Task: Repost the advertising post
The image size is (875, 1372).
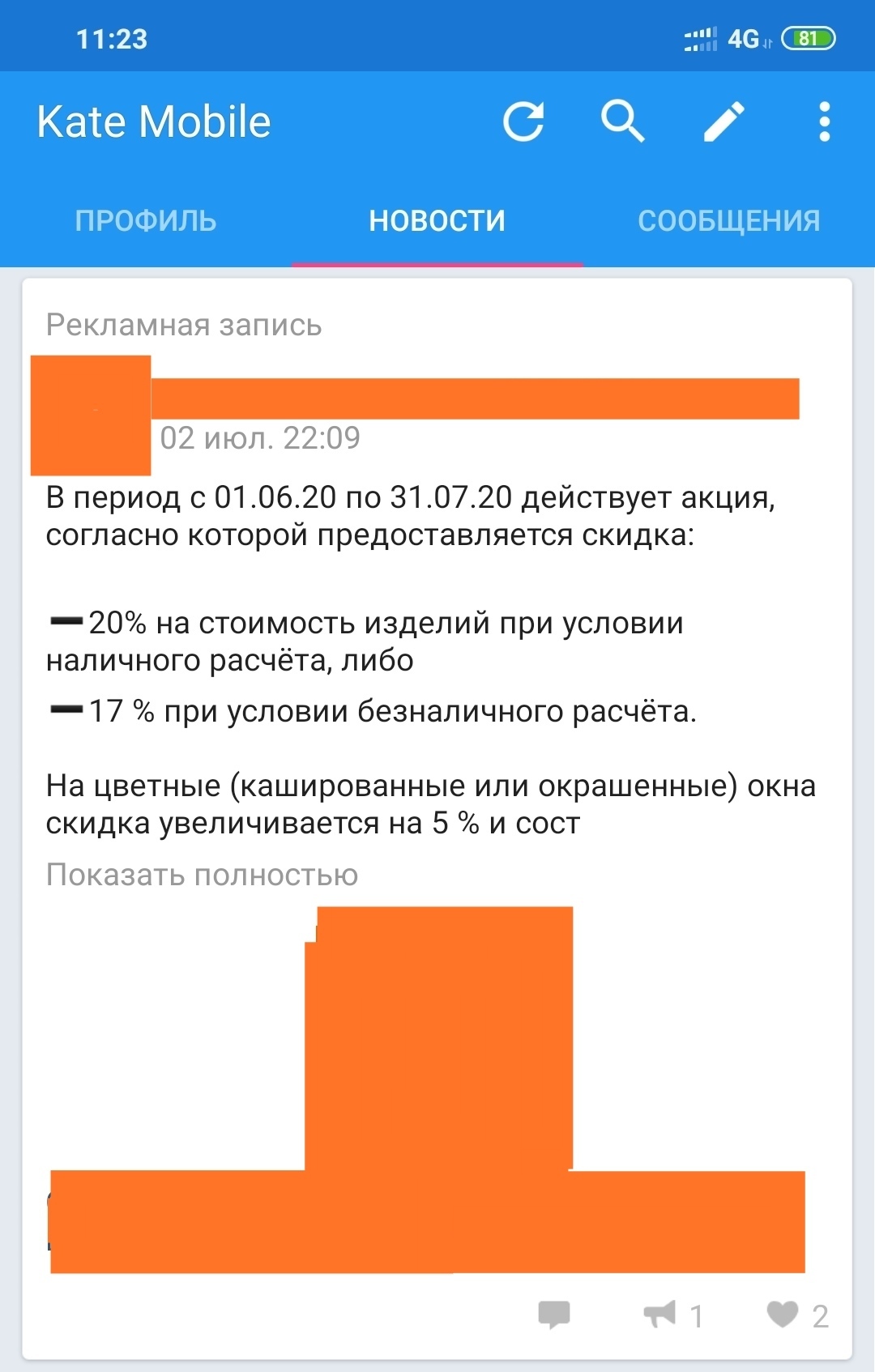Action: pyautogui.click(x=660, y=1315)
